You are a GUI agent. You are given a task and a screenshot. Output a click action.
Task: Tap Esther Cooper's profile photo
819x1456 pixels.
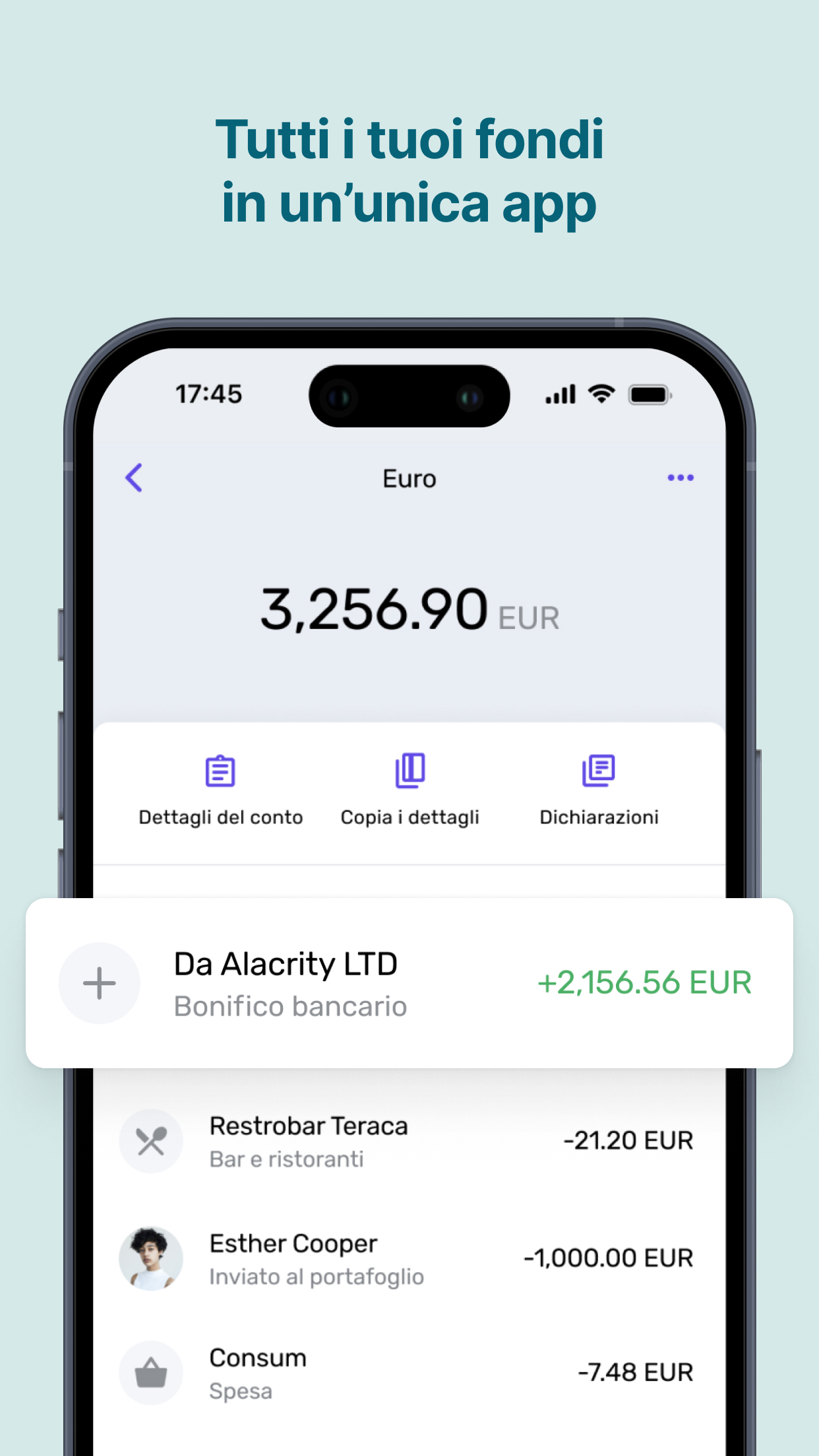click(x=151, y=1258)
